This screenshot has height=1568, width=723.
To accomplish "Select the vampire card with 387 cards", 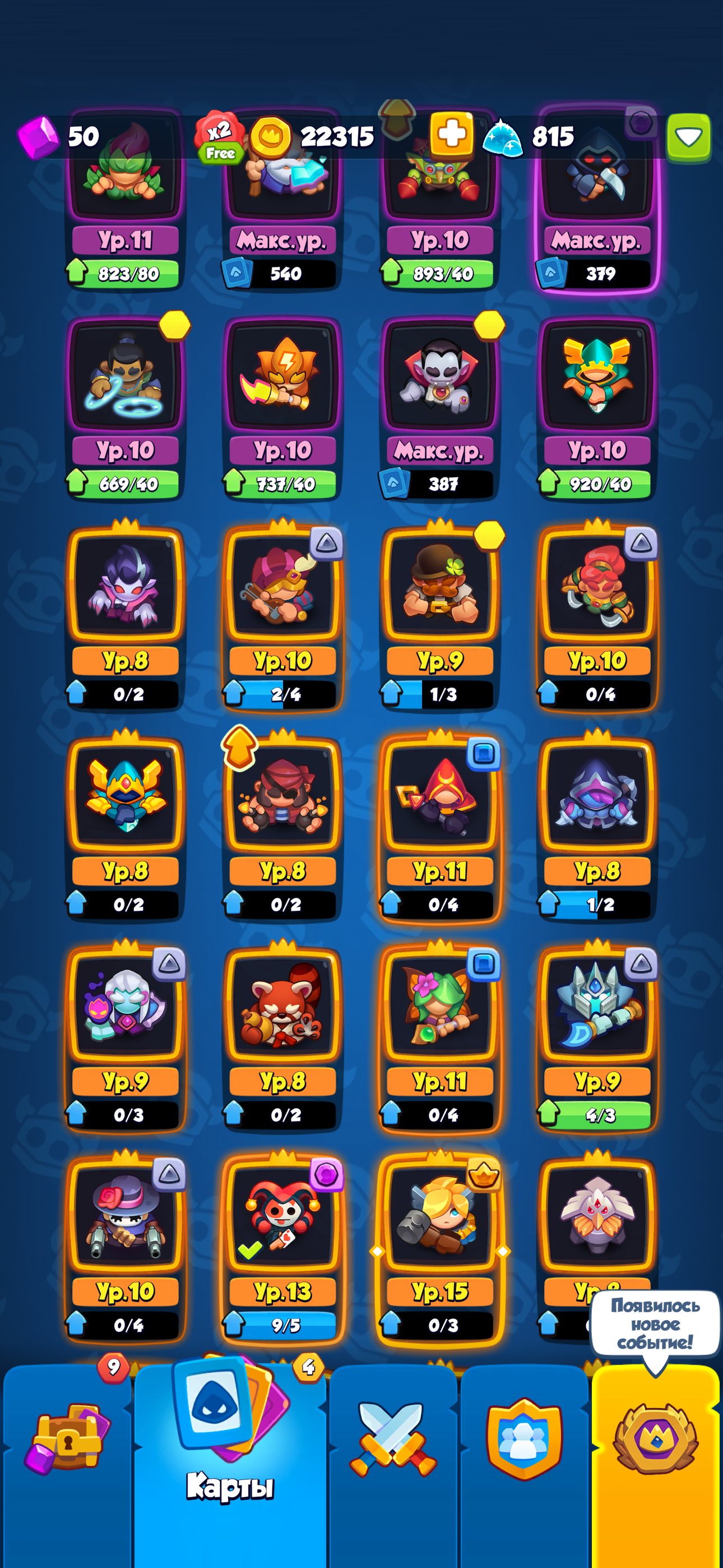I will tap(440, 407).
